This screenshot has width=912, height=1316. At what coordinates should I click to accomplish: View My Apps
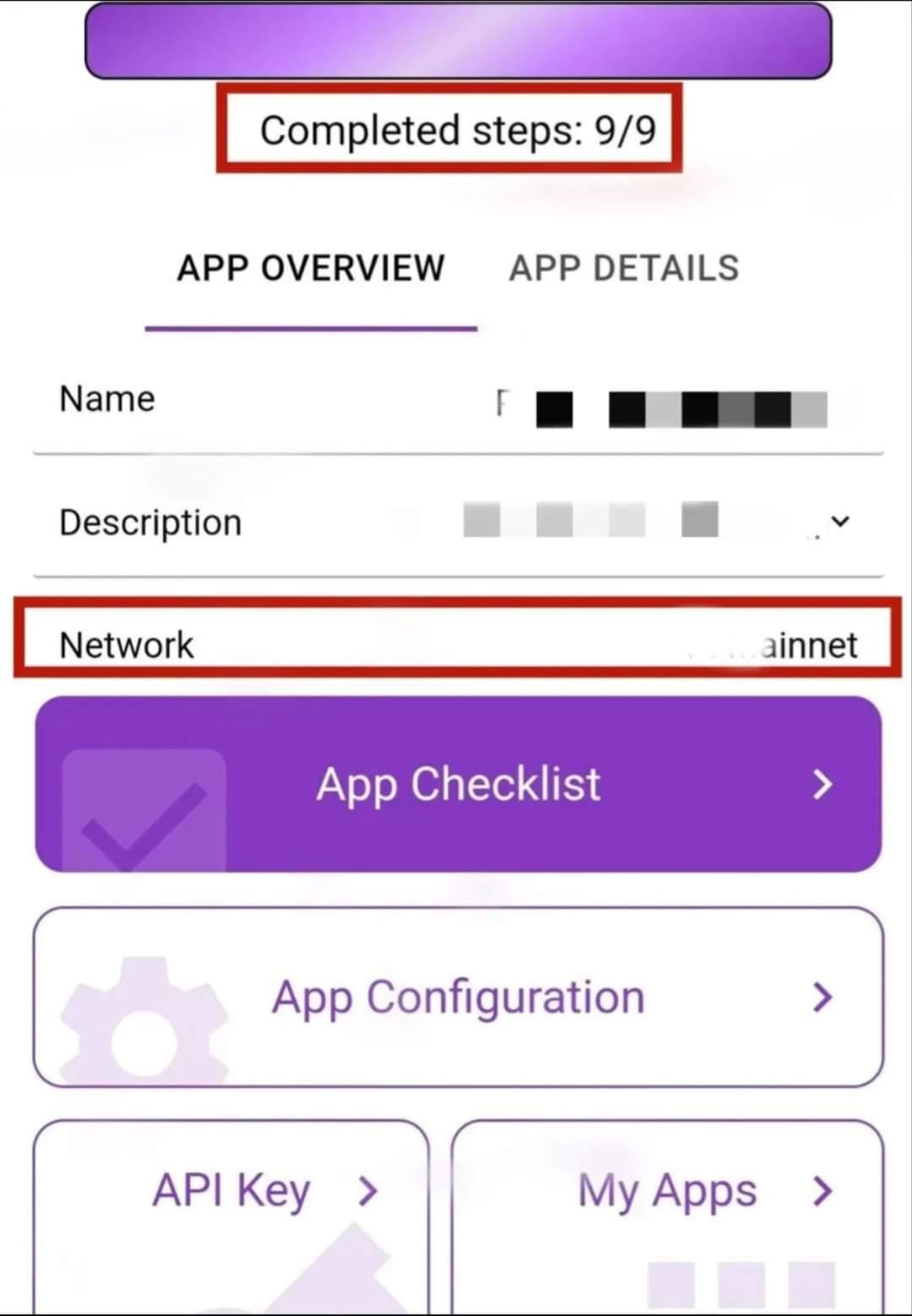coord(667,1191)
